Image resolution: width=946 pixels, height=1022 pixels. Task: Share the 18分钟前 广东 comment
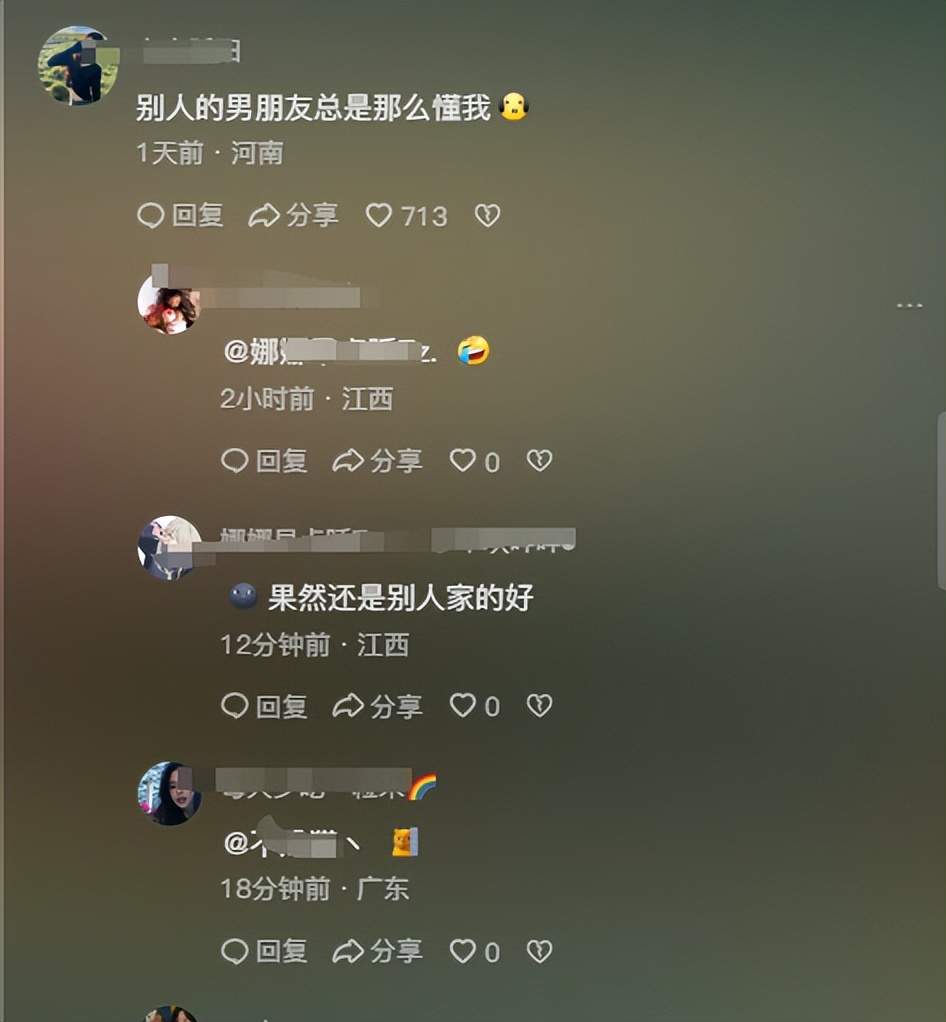[x=377, y=951]
